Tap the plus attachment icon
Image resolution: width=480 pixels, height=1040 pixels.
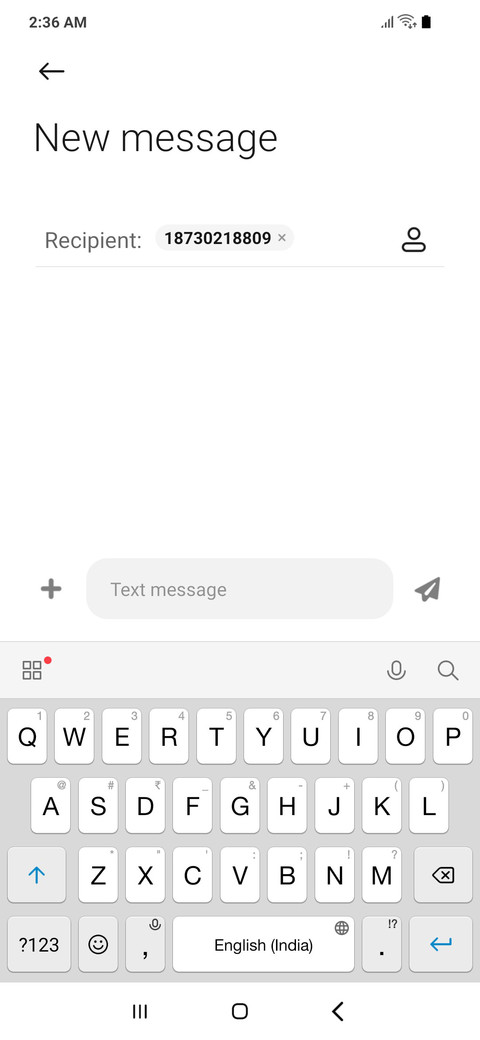pyautogui.click(x=51, y=588)
